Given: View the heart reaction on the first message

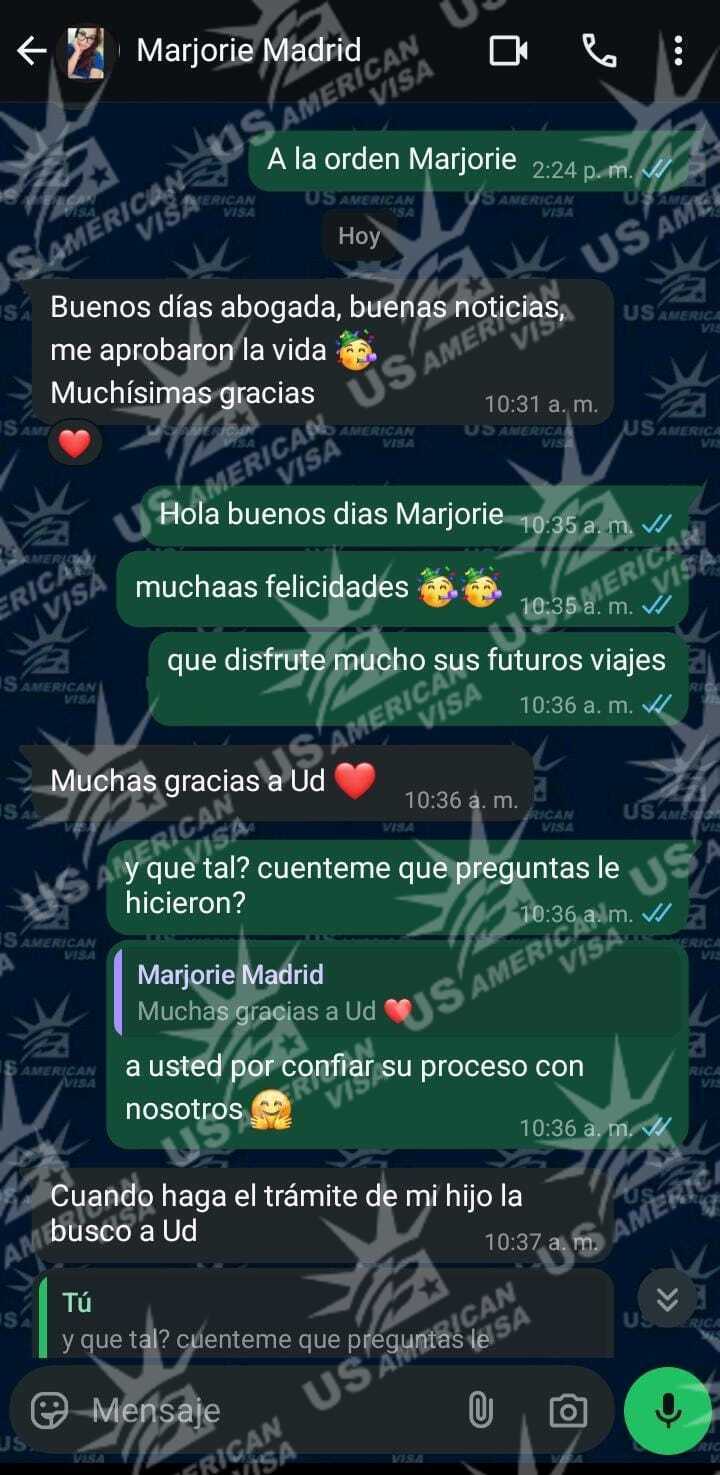Looking at the screenshot, I should pos(75,443).
